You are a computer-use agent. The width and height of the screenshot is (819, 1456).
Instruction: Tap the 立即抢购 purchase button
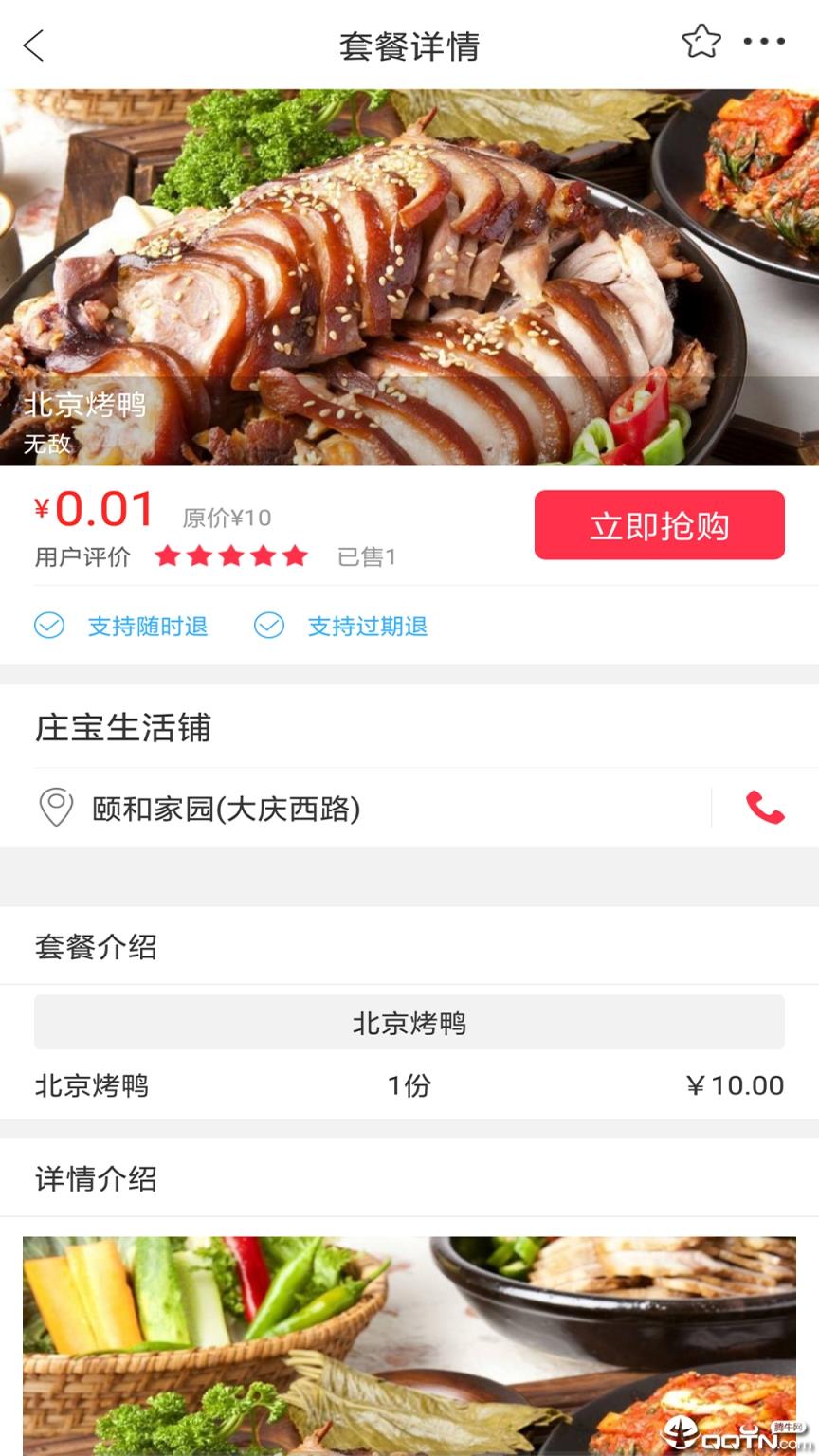click(659, 525)
